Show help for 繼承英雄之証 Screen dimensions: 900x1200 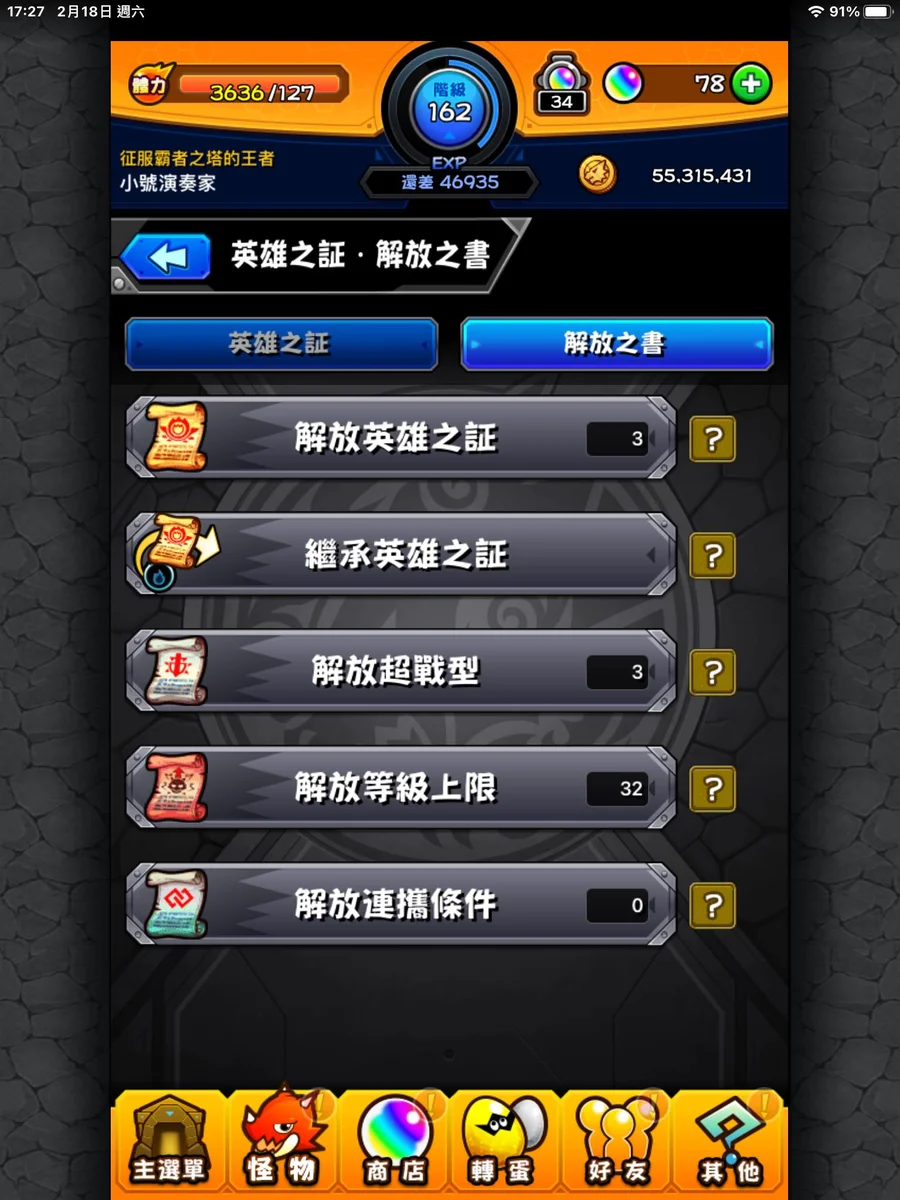713,556
